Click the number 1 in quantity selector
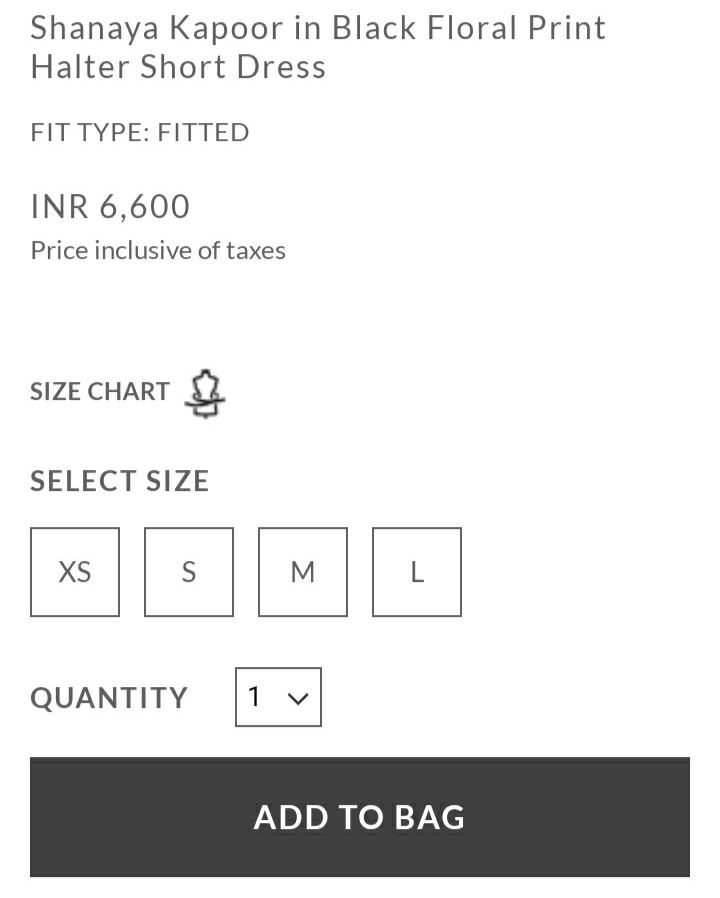720x898 pixels. (254, 697)
